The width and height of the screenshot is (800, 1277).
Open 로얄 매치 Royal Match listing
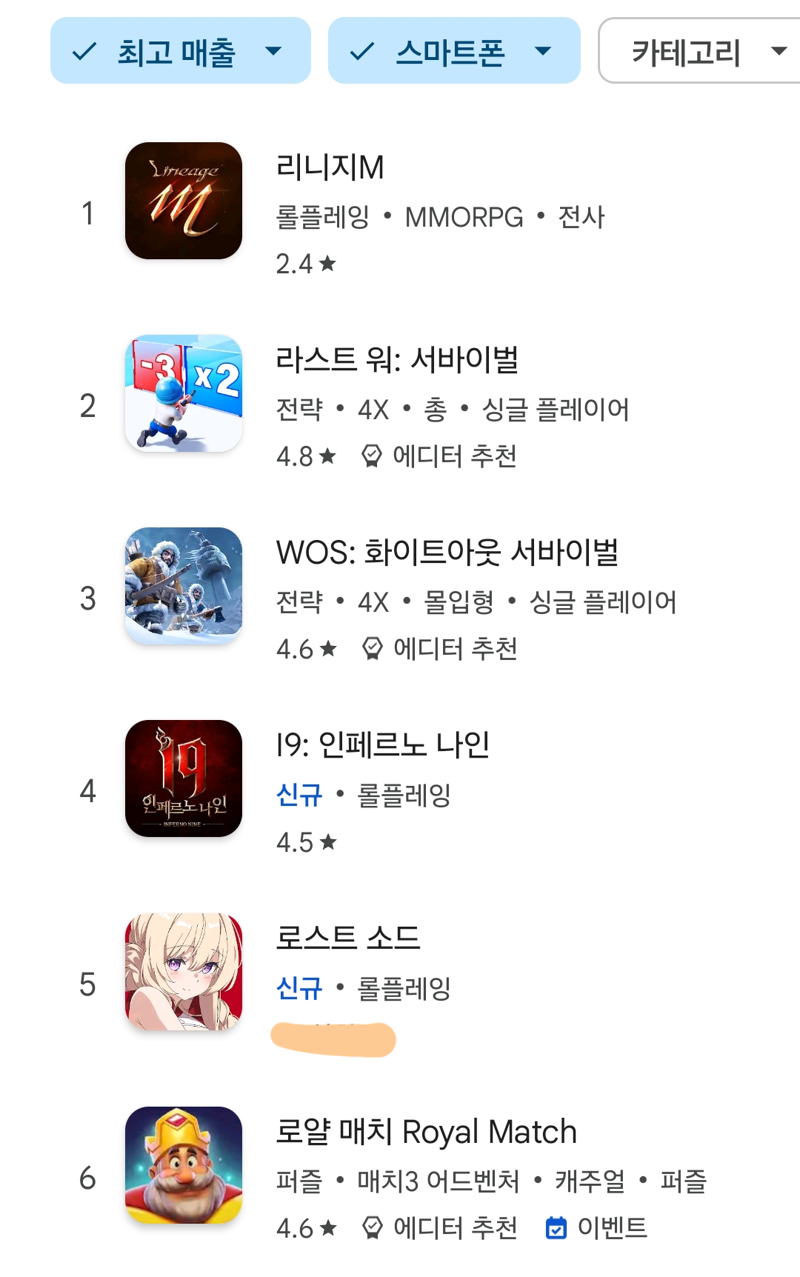(426, 1132)
